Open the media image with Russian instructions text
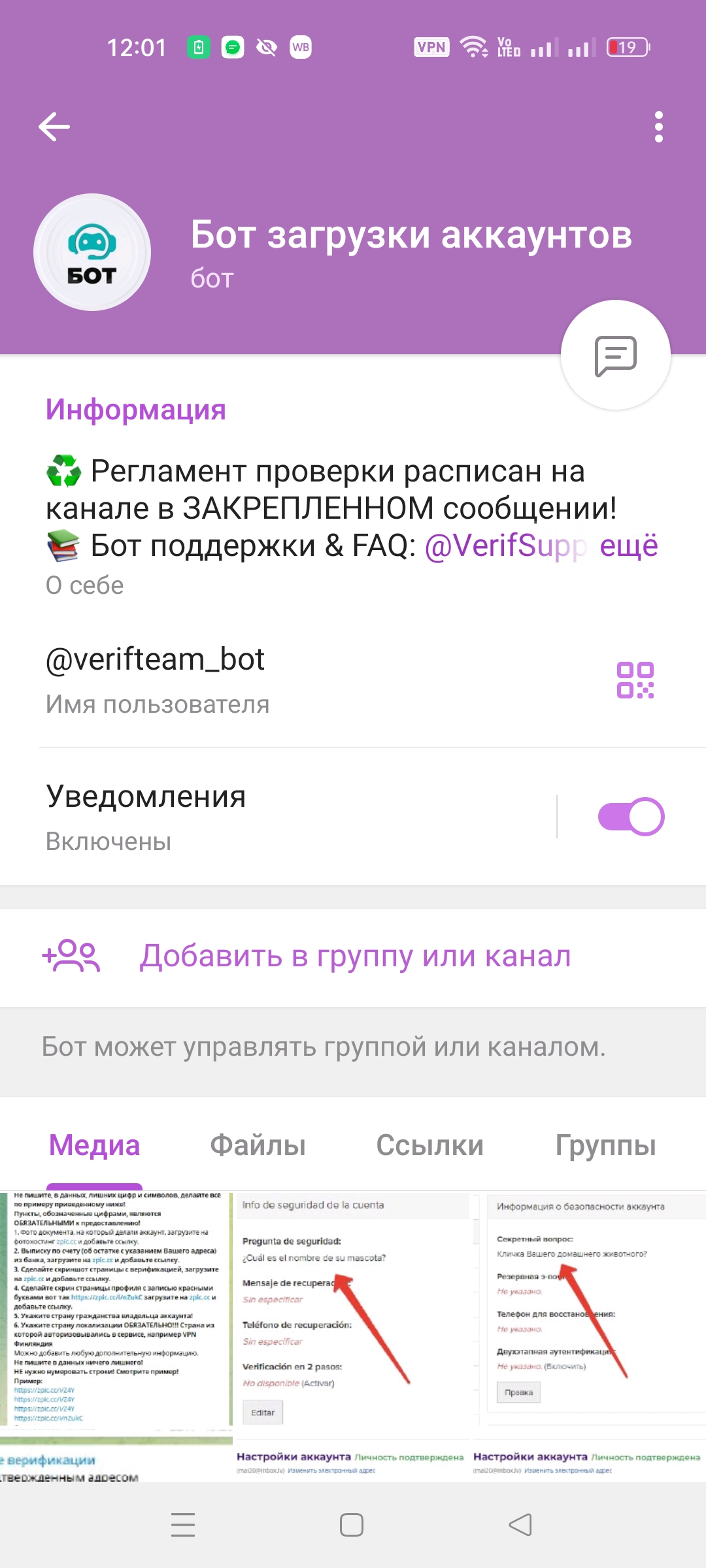The image size is (706, 1568). tap(116, 1307)
